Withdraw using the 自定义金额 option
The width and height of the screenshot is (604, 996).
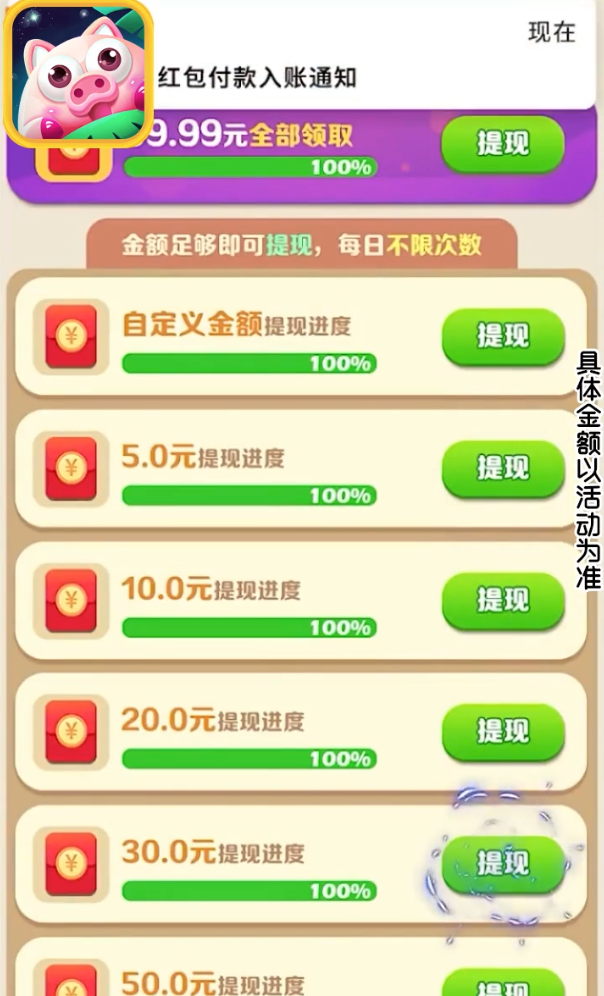[x=503, y=337]
